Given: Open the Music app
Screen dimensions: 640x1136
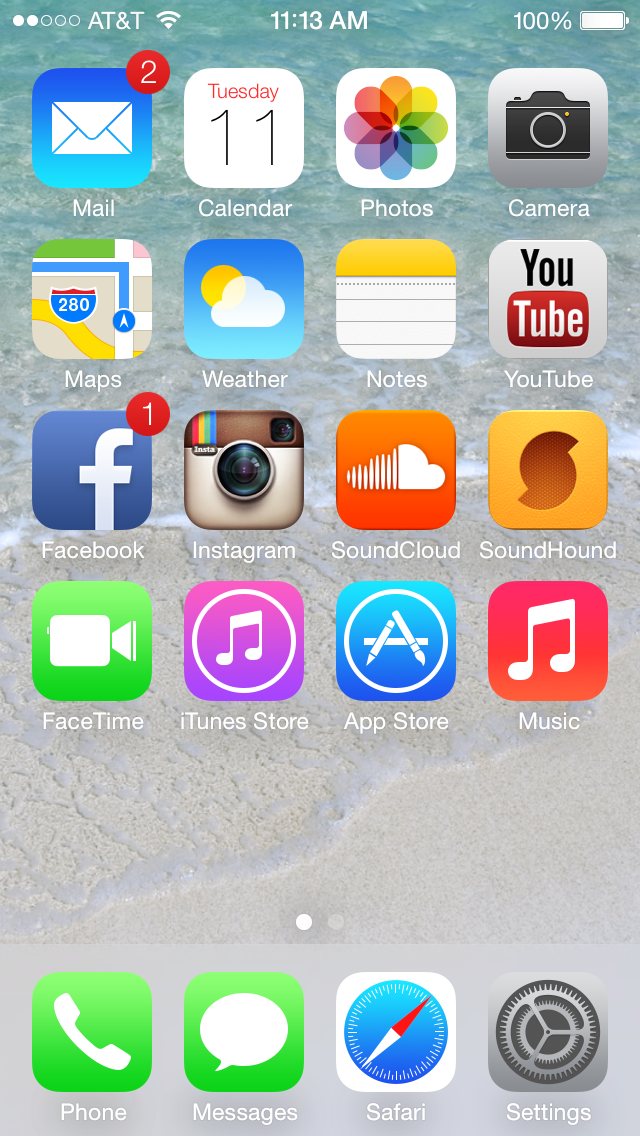Looking at the screenshot, I should pyautogui.click(x=548, y=642).
